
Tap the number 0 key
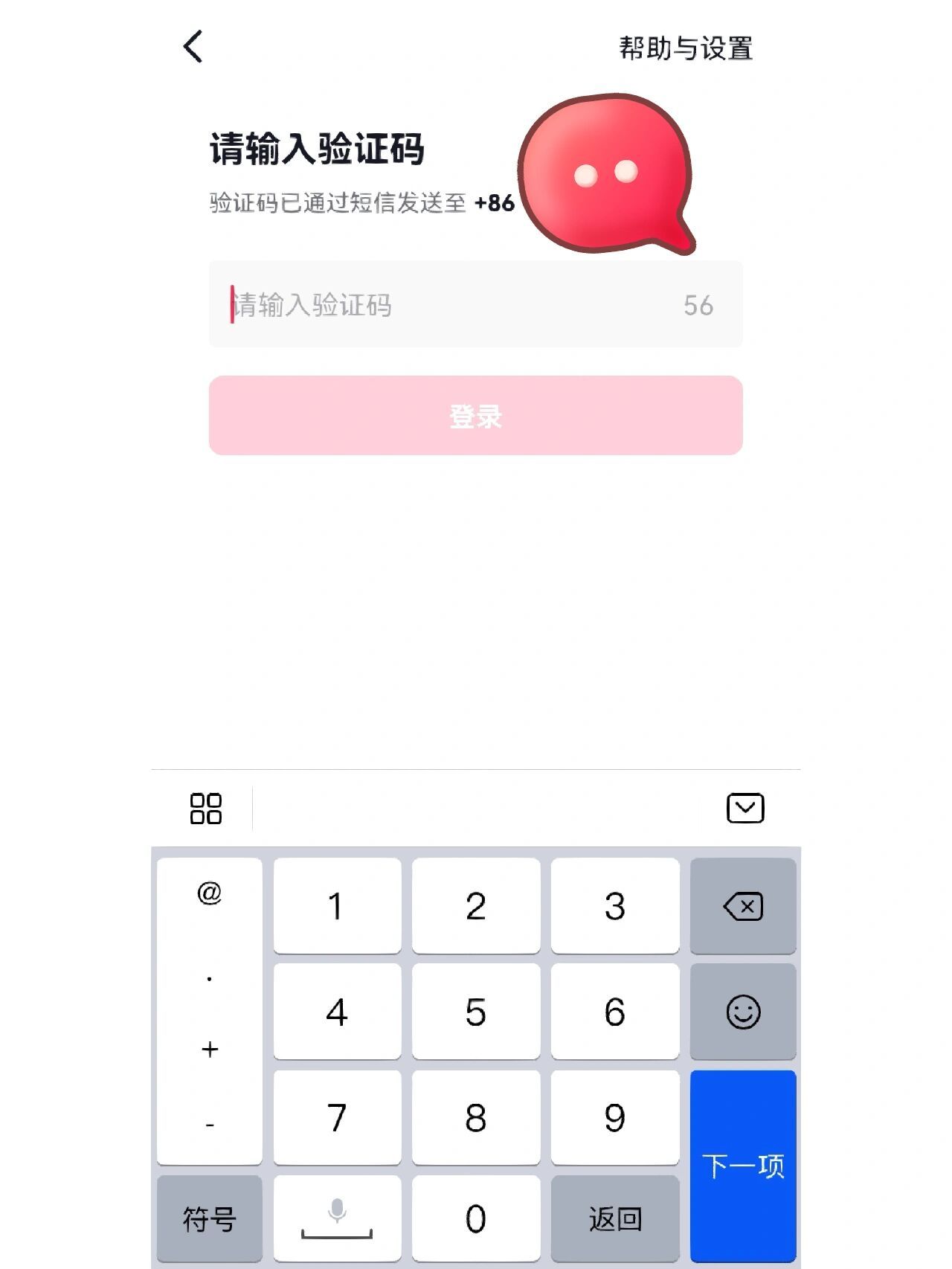click(x=475, y=1220)
